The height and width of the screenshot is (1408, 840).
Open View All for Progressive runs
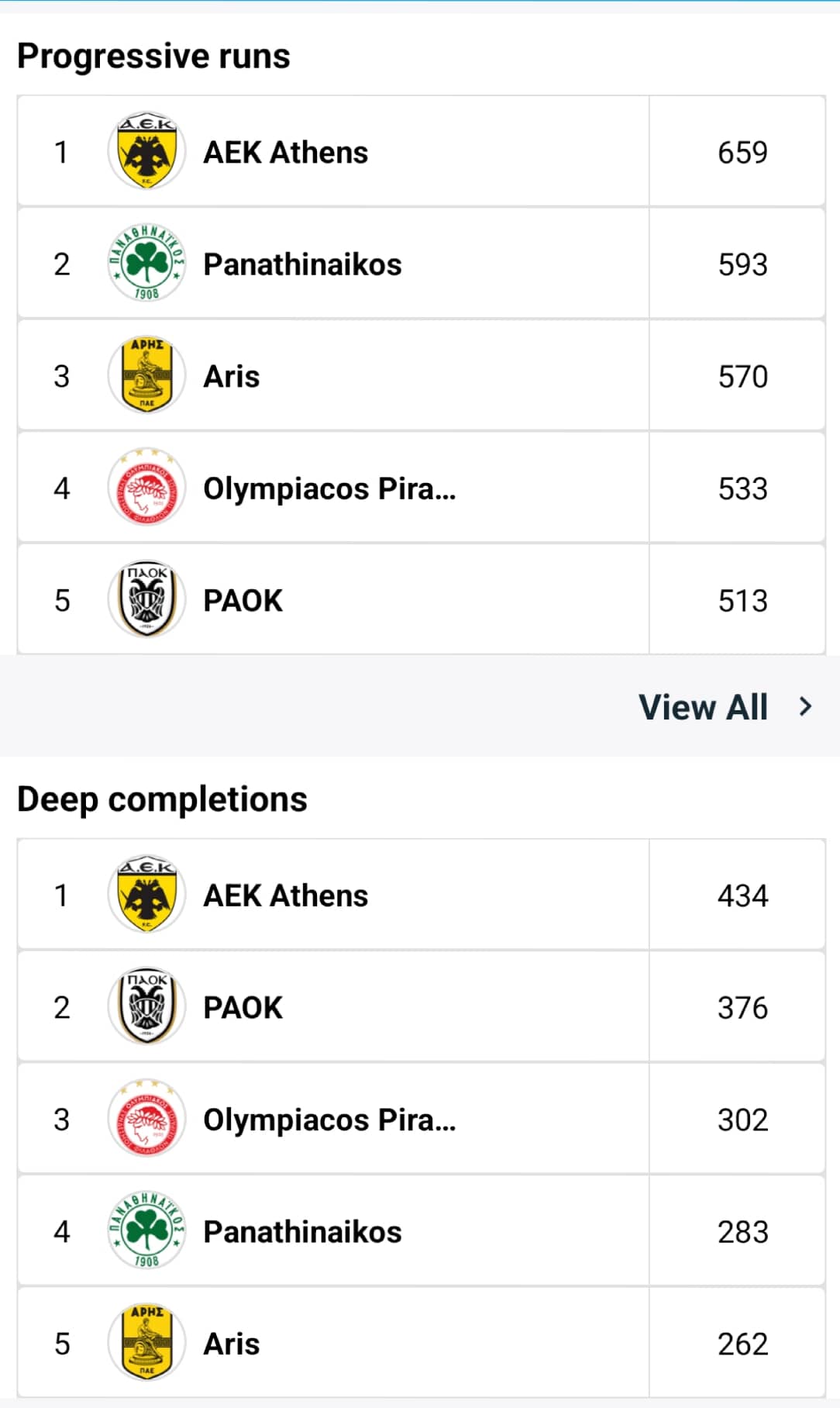click(x=725, y=706)
